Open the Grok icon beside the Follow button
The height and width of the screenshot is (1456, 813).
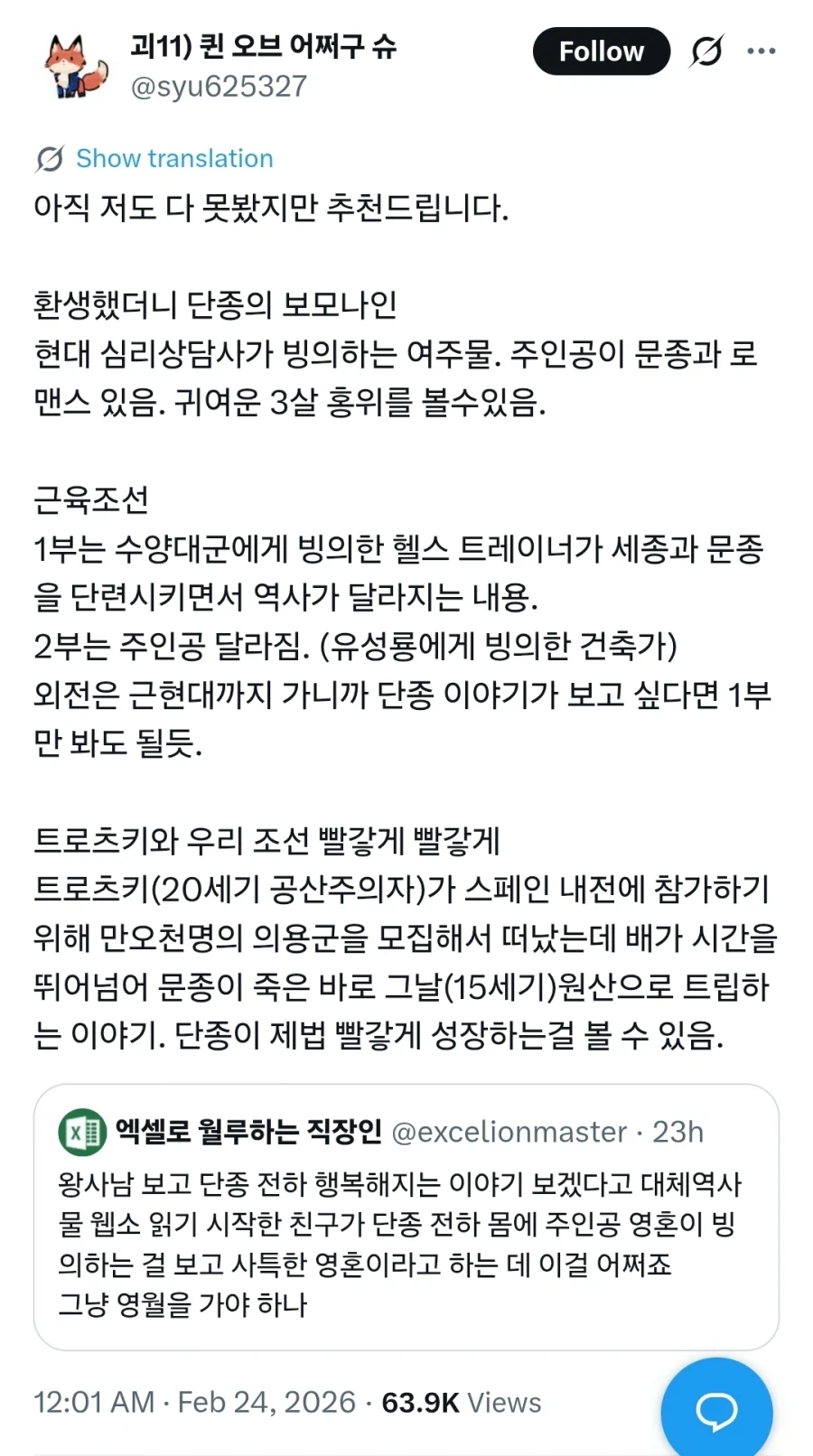pyautogui.click(x=708, y=51)
